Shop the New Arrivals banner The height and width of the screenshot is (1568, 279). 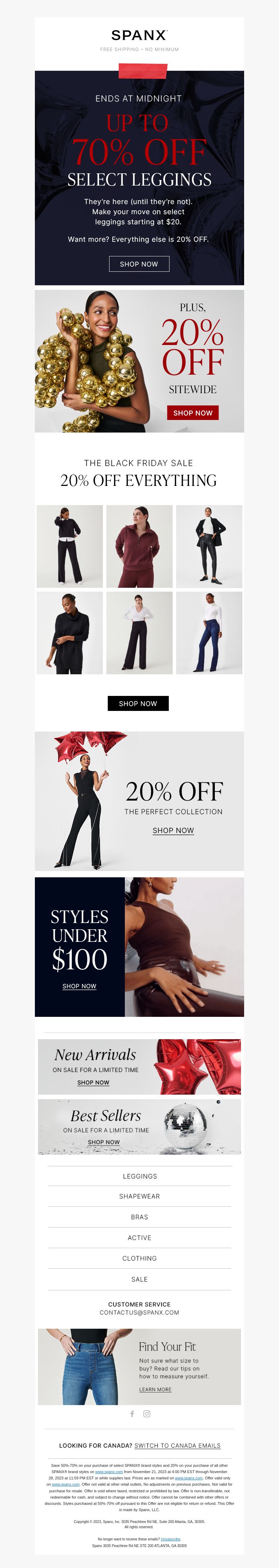click(93, 1082)
